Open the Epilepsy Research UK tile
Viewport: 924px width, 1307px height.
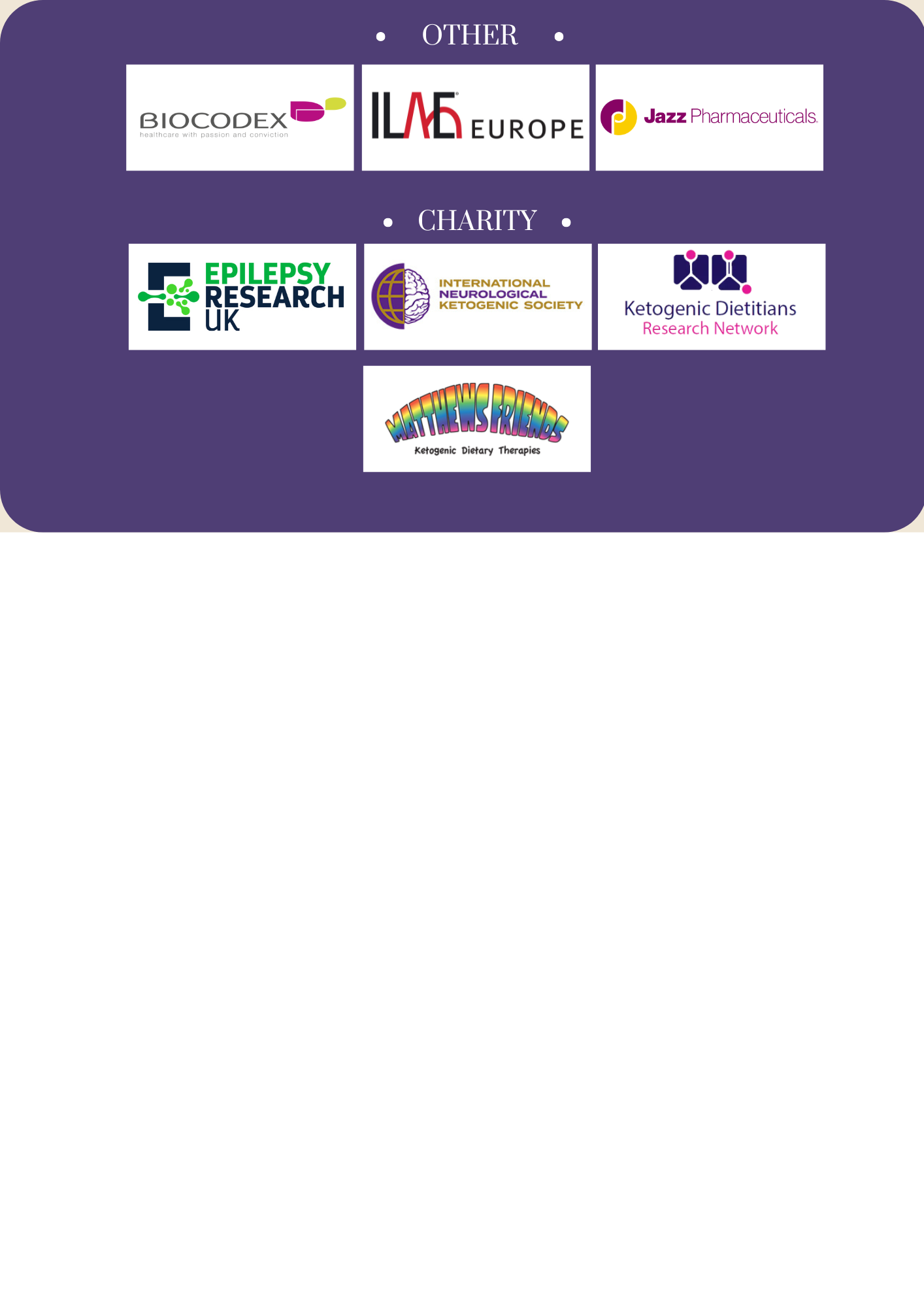[242, 297]
